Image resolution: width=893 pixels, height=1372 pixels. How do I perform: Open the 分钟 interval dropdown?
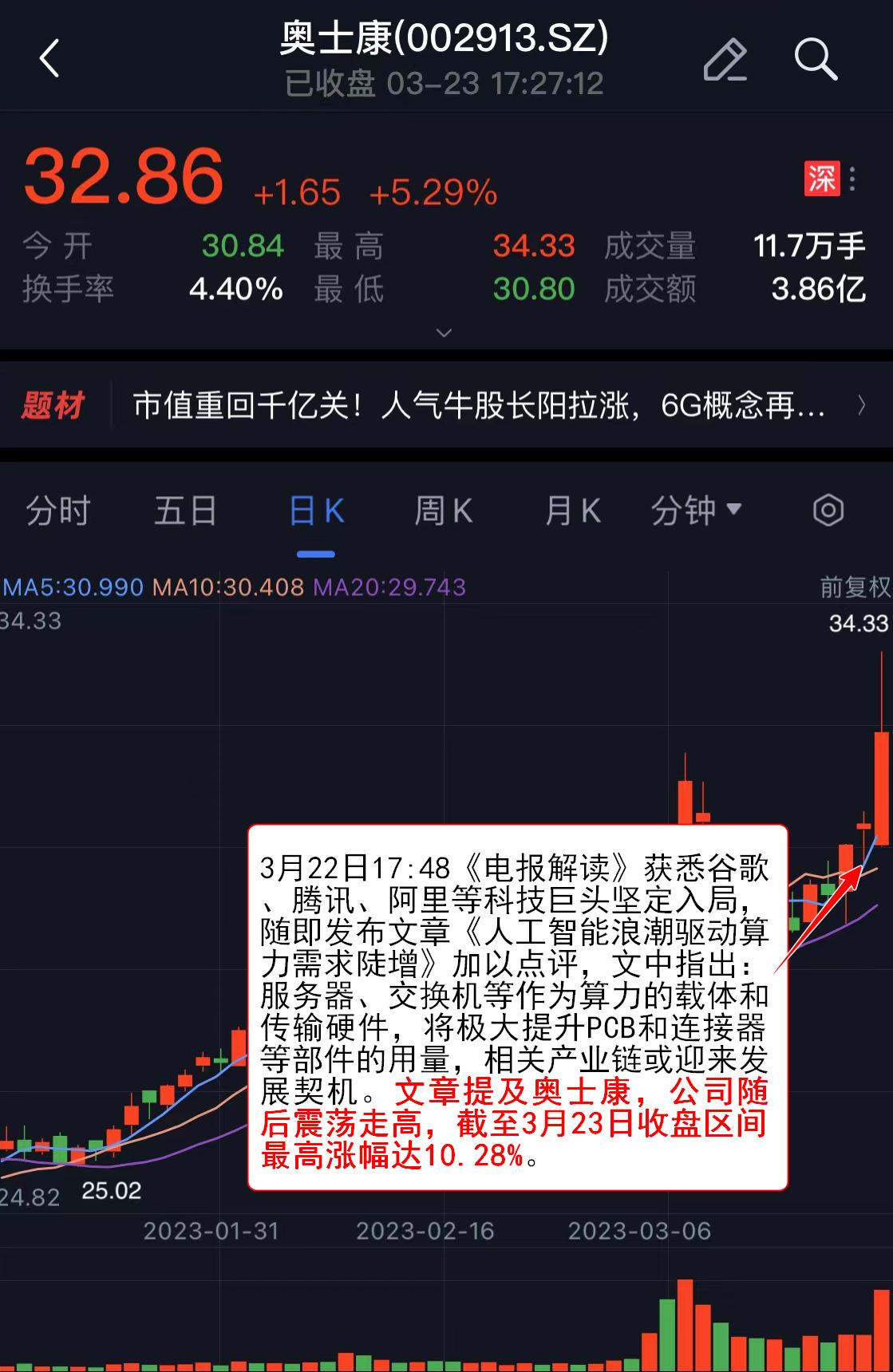pos(696,511)
